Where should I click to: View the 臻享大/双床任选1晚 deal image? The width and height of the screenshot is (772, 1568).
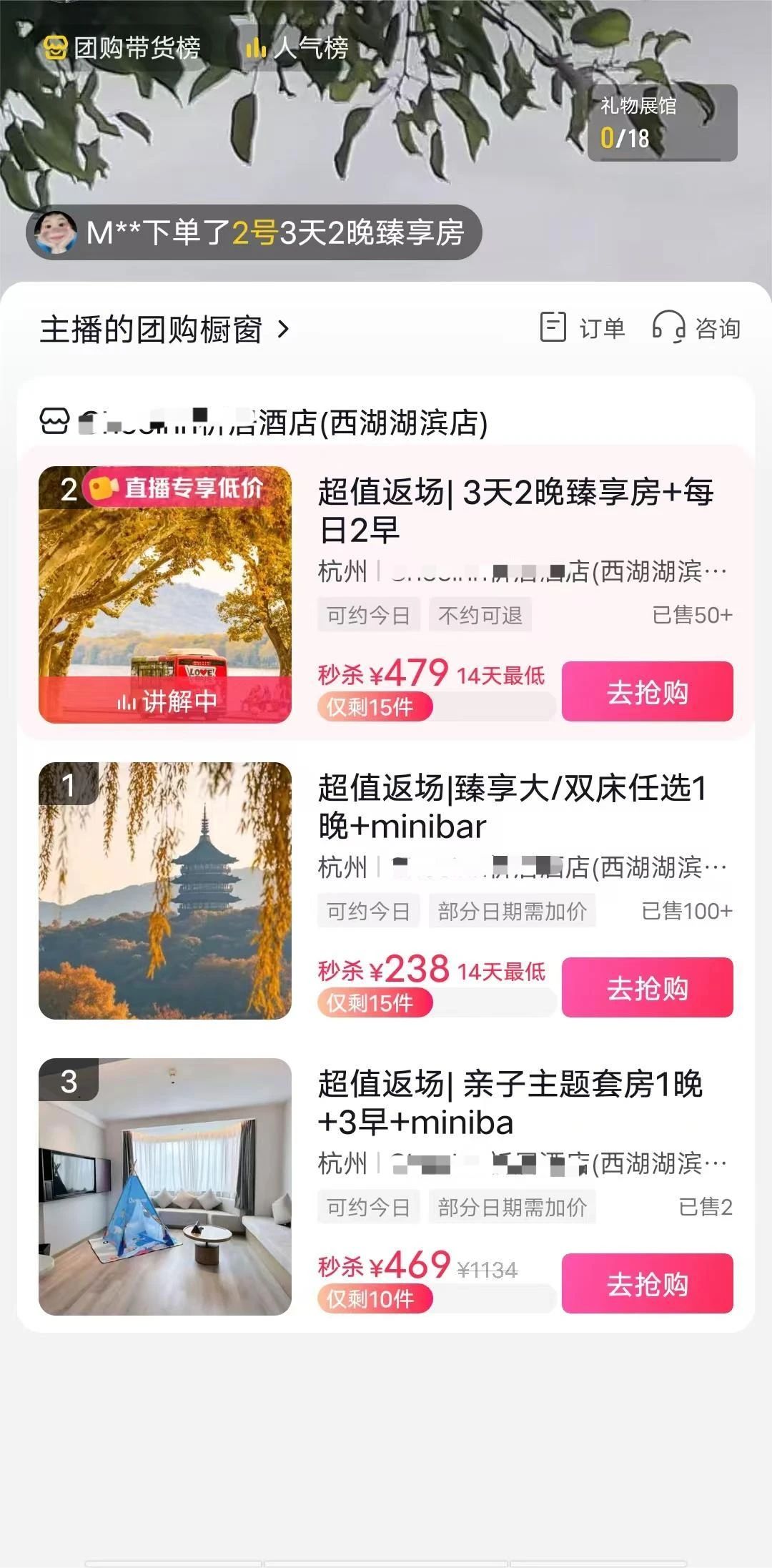point(165,891)
